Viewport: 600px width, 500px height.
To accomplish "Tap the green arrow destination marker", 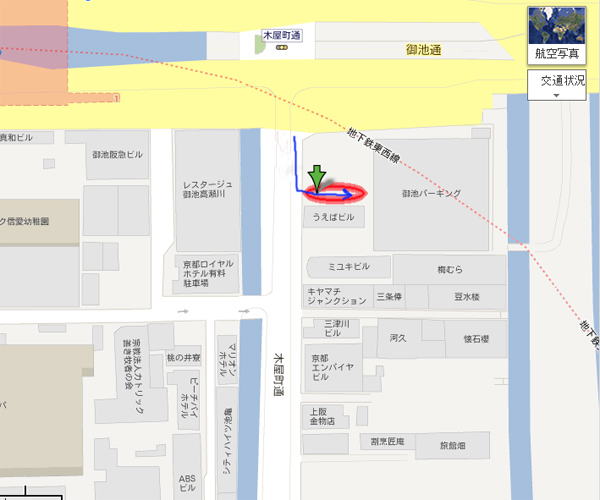I will point(317,178).
